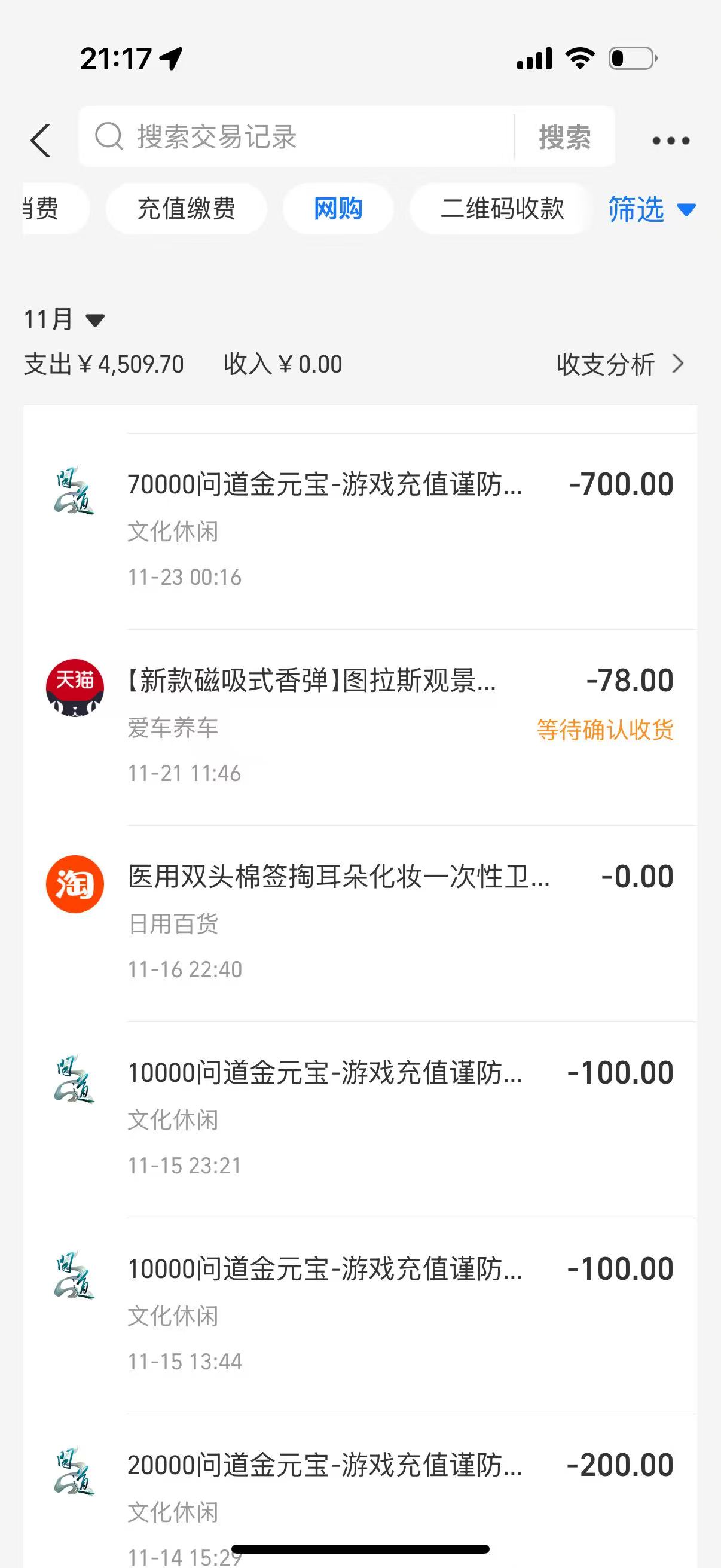721x1568 pixels.
Task: Select the 充值缴费 filter chip
Action: (186, 209)
